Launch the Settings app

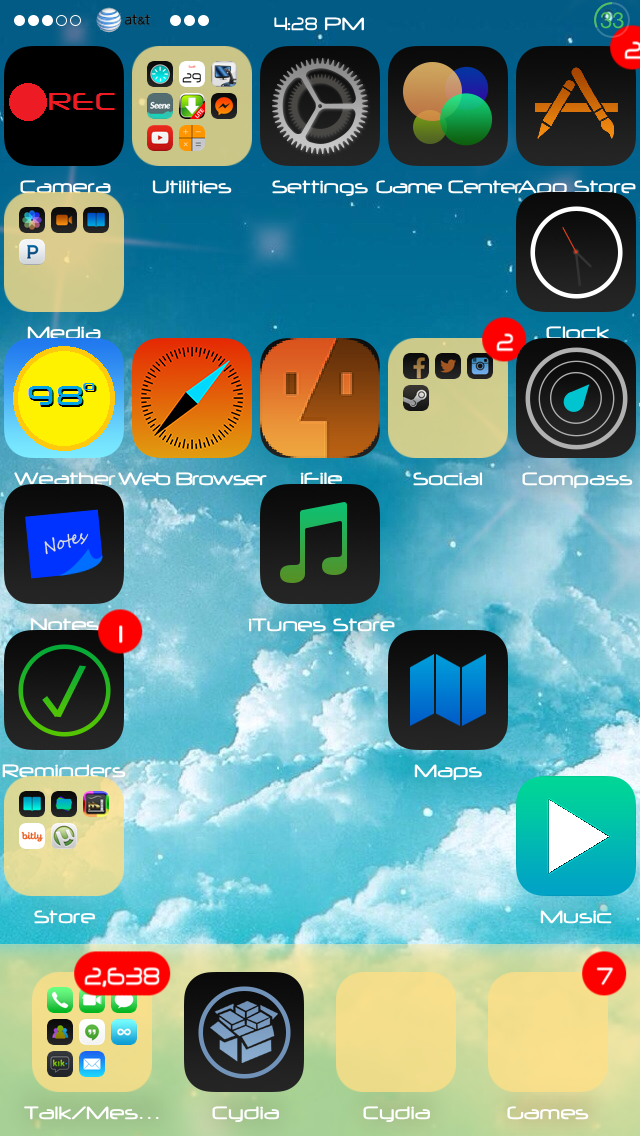pos(320,106)
